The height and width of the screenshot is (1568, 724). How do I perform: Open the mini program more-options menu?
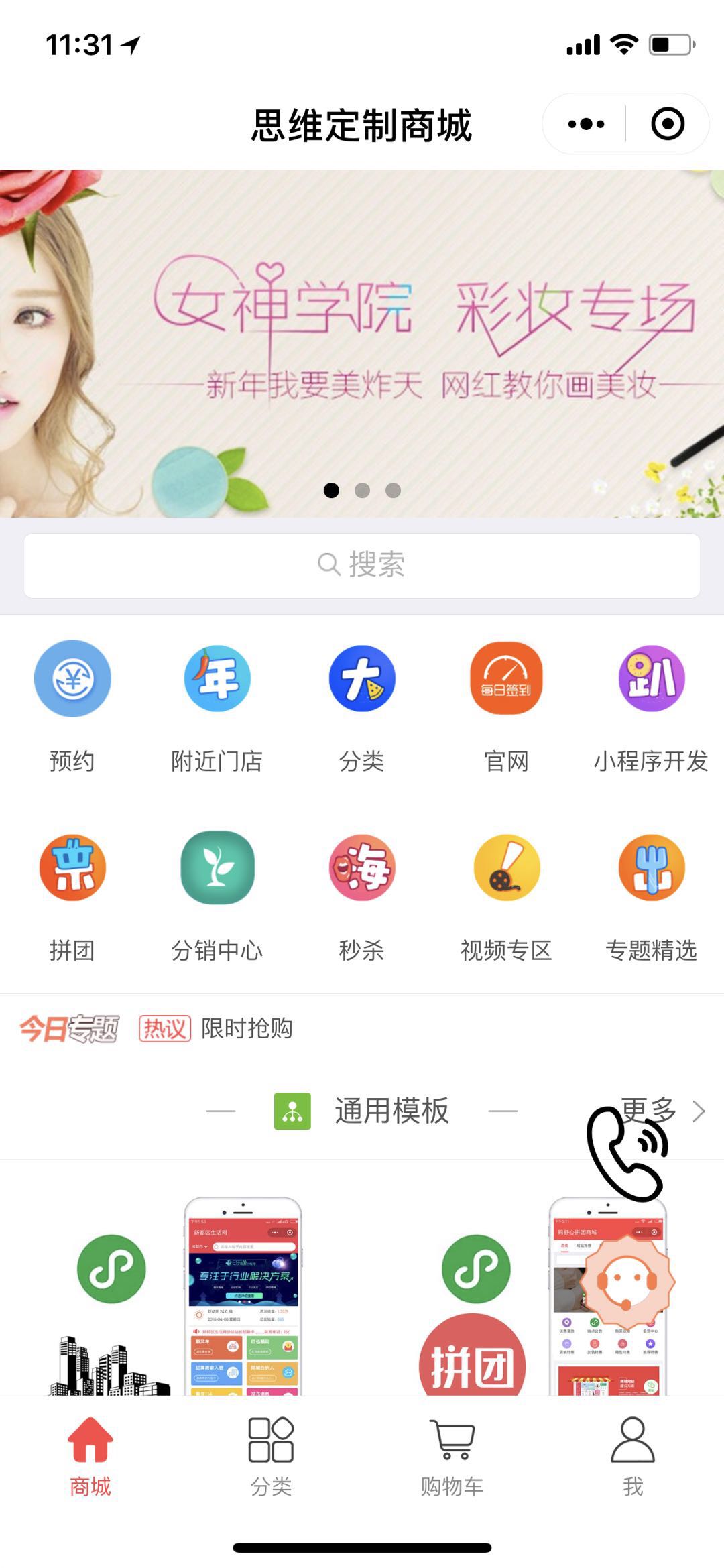click(586, 124)
